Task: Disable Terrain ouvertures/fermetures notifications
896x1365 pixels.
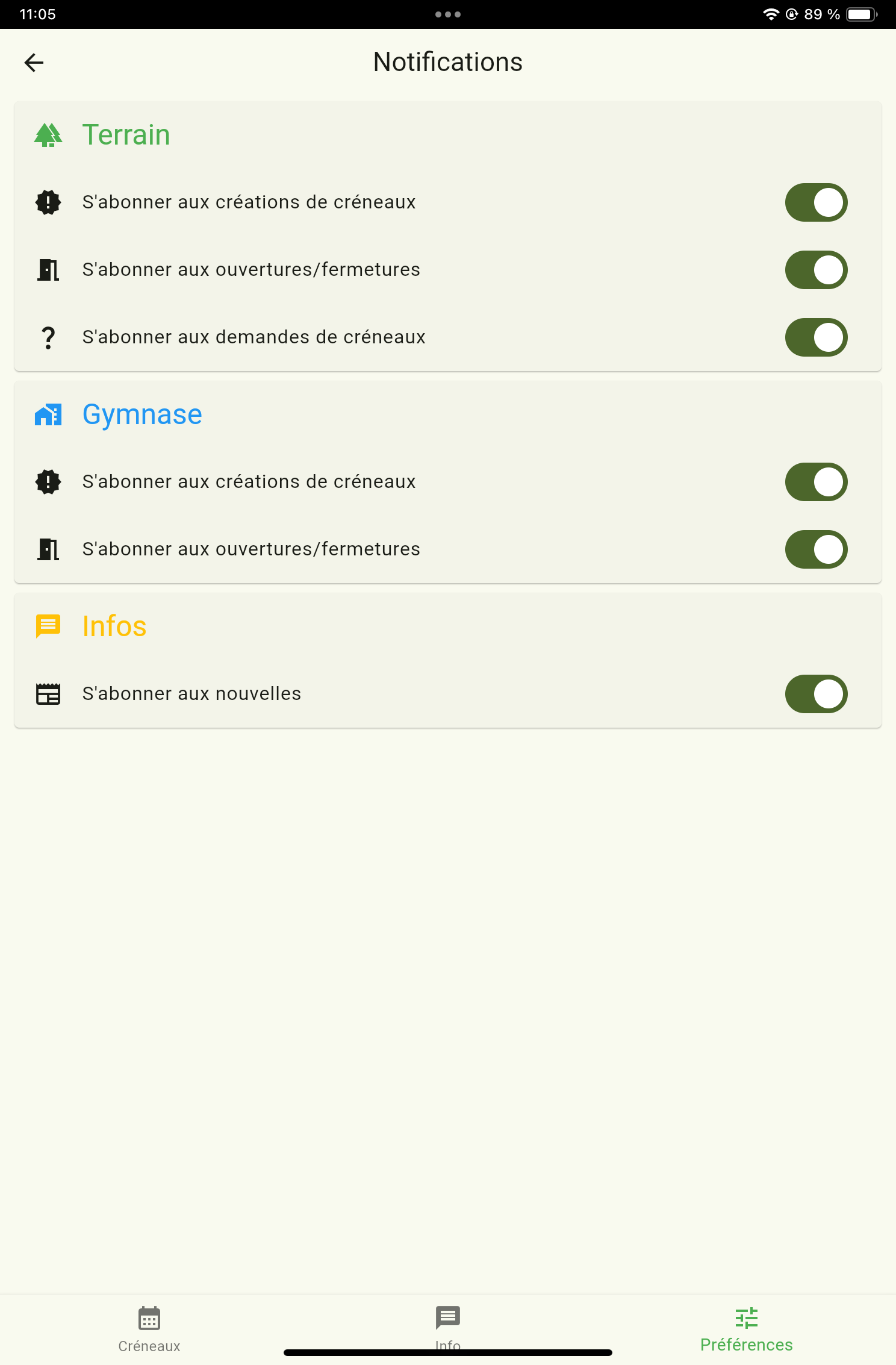Action: tap(816, 270)
